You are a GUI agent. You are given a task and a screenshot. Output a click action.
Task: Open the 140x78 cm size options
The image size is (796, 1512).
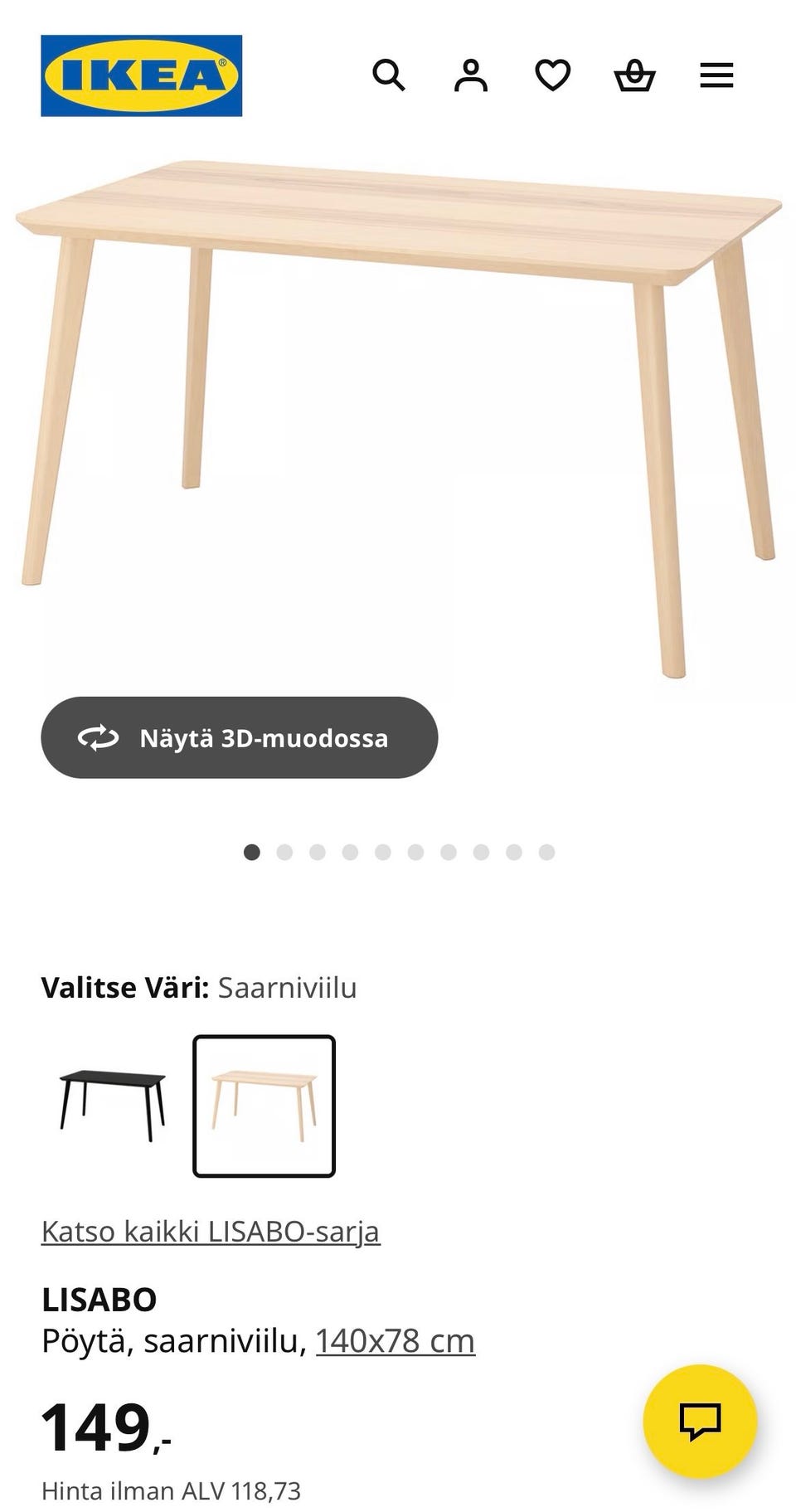pos(396,1339)
